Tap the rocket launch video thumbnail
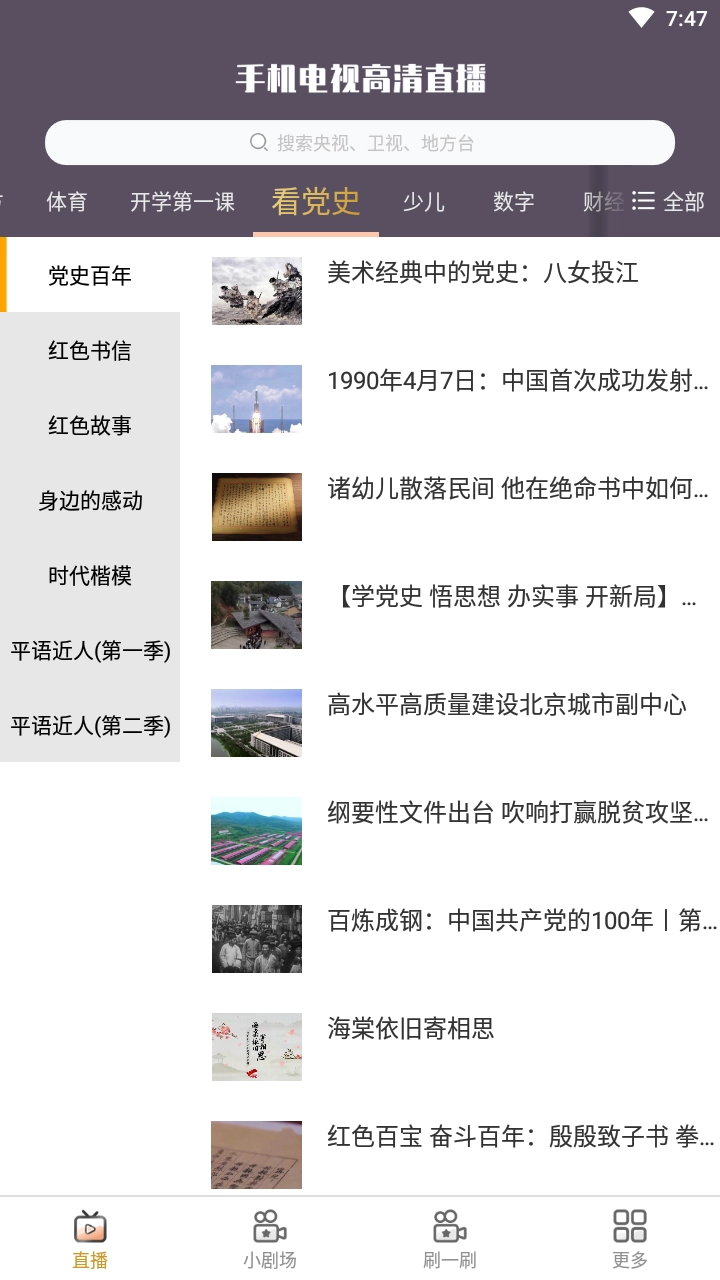720x1280 pixels. 256,398
